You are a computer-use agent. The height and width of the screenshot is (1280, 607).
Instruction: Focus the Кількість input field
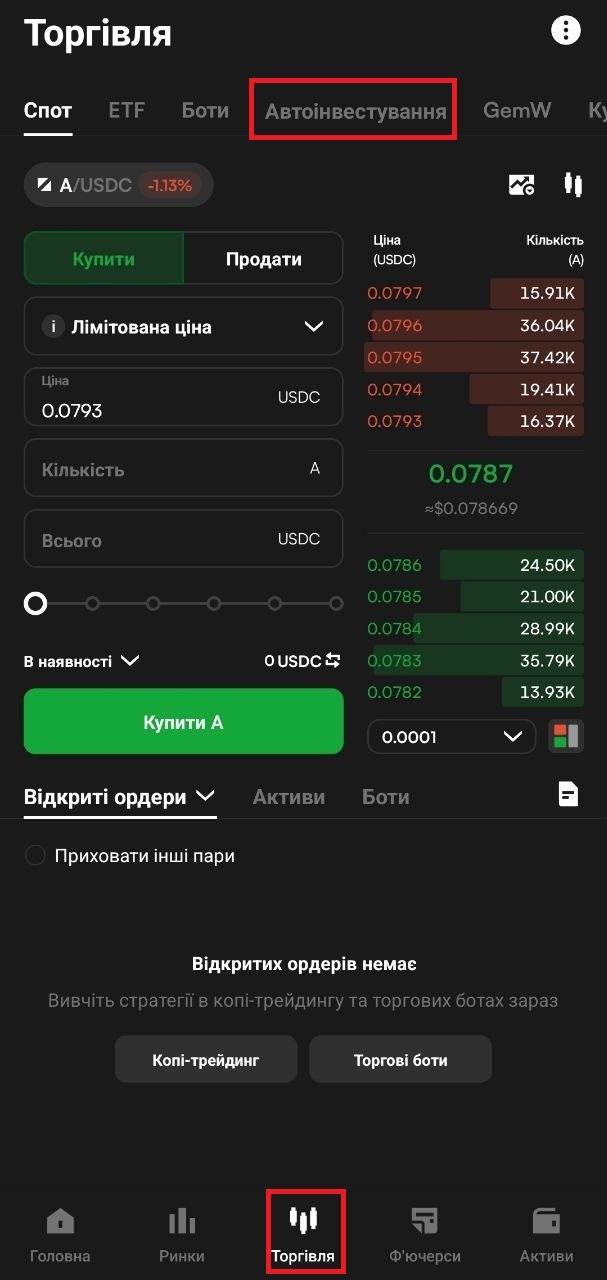184,468
